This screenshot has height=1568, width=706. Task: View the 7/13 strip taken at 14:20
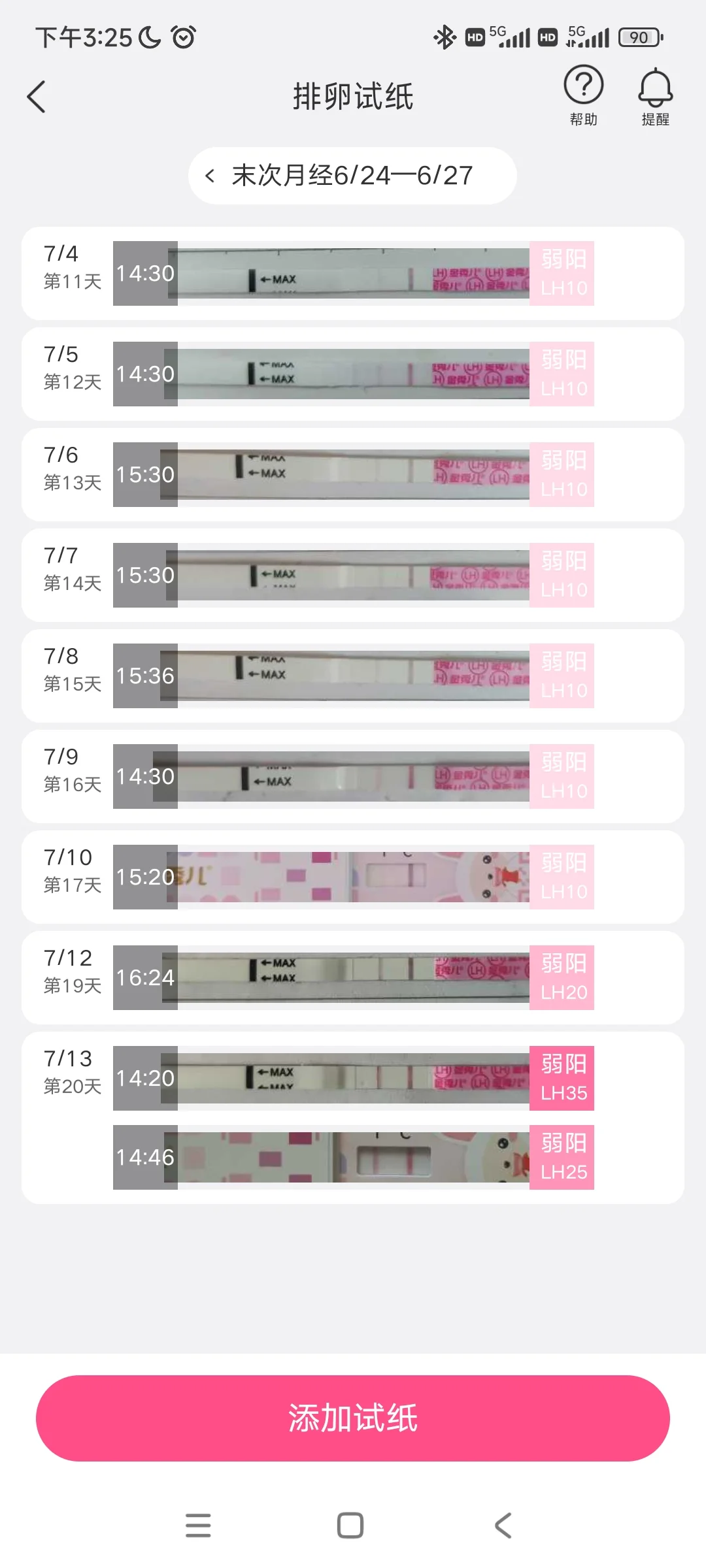353,1078
